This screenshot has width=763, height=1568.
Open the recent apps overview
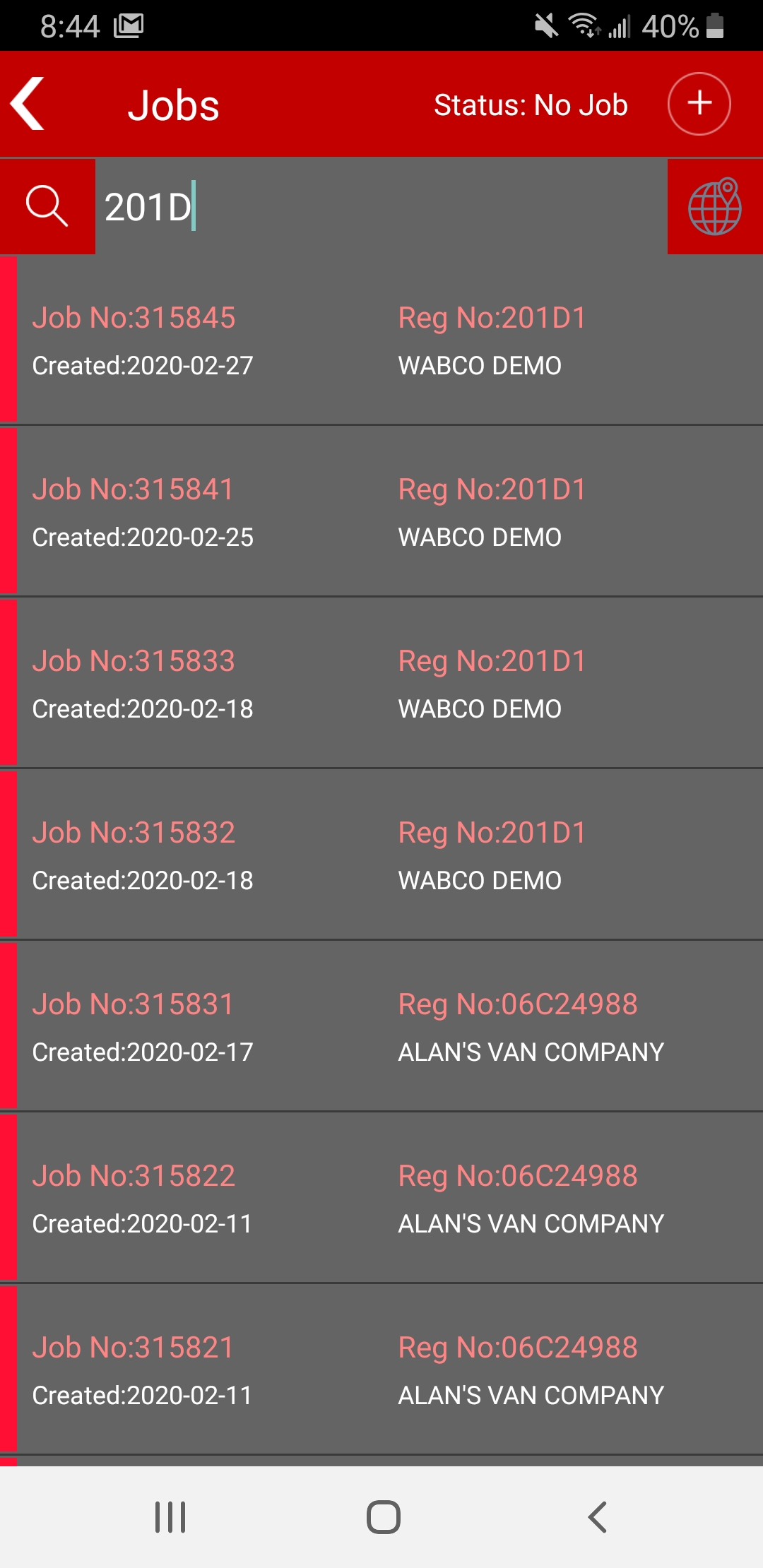pos(170,1516)
